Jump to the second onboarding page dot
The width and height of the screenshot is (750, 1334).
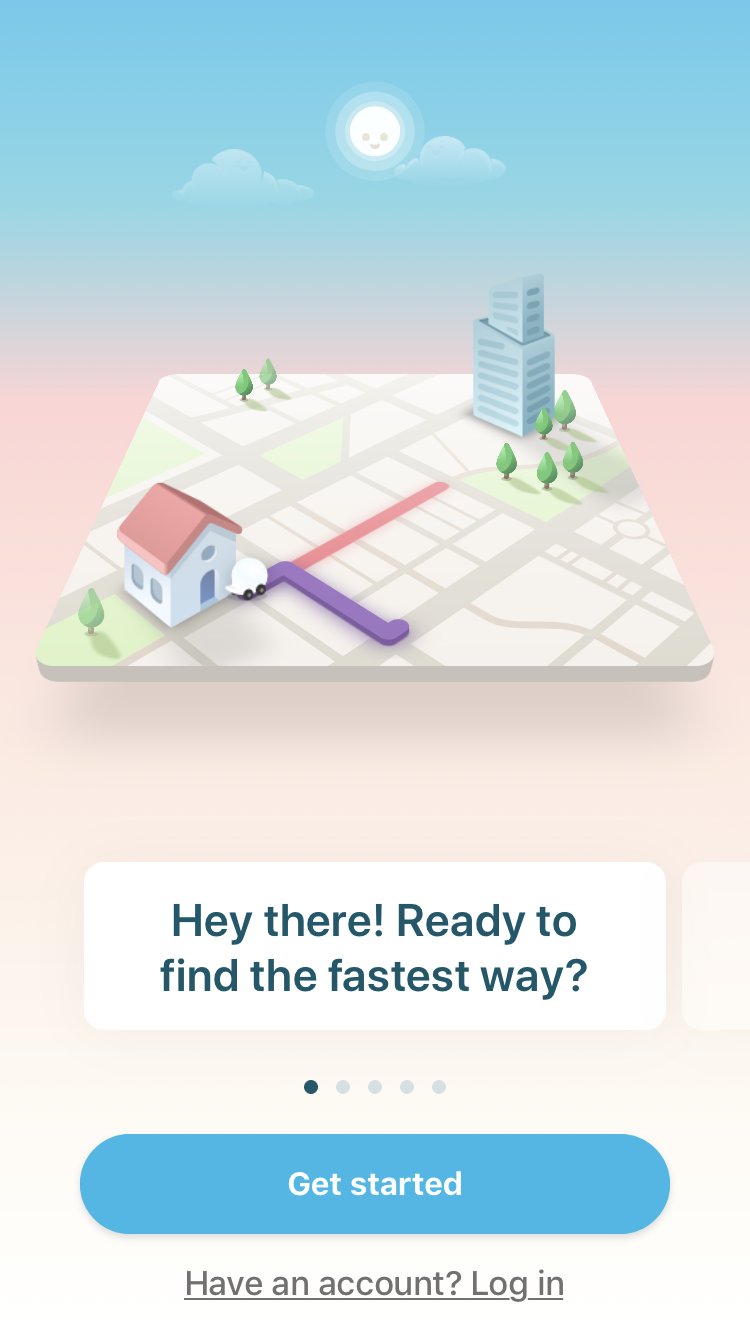(x=343, y=1087)
